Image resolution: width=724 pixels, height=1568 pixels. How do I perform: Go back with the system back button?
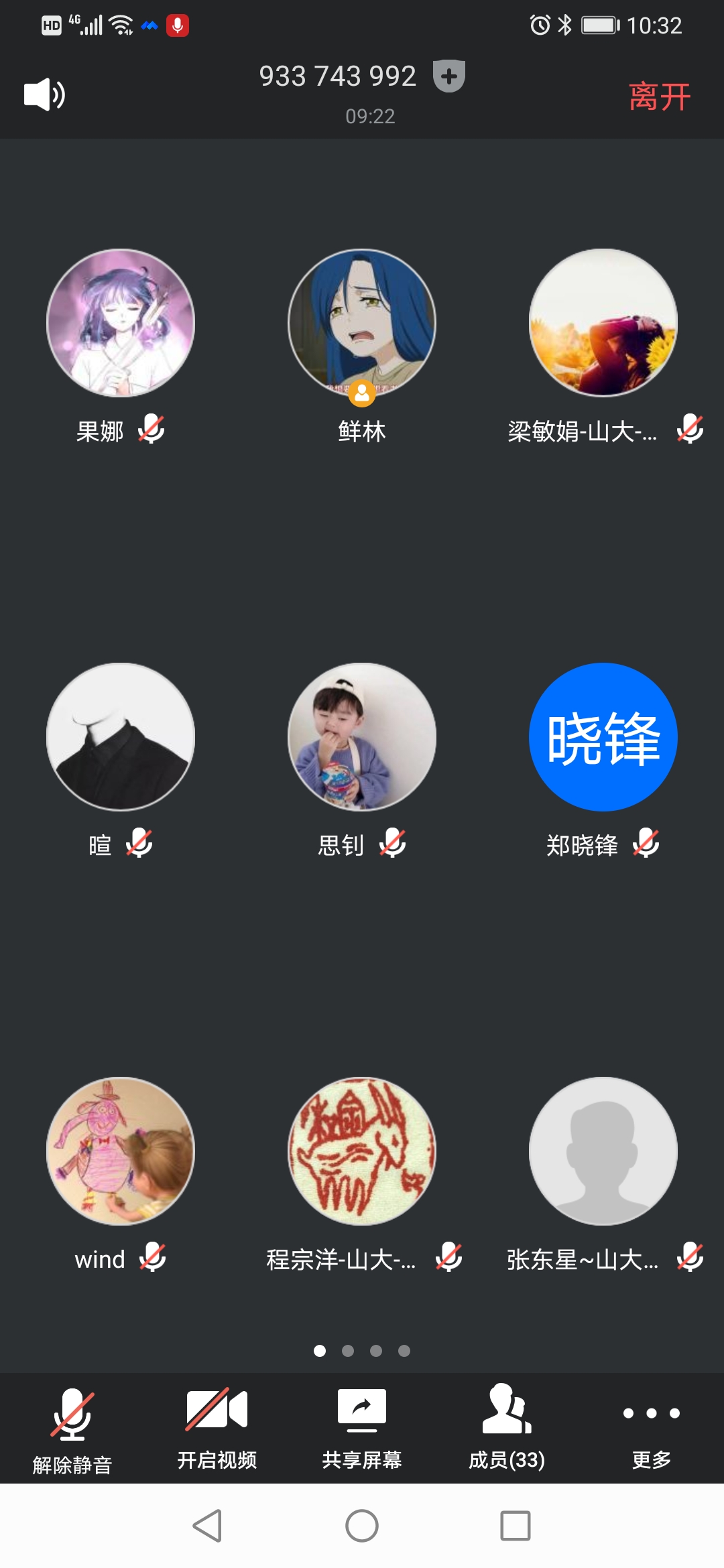(208, 1526)
